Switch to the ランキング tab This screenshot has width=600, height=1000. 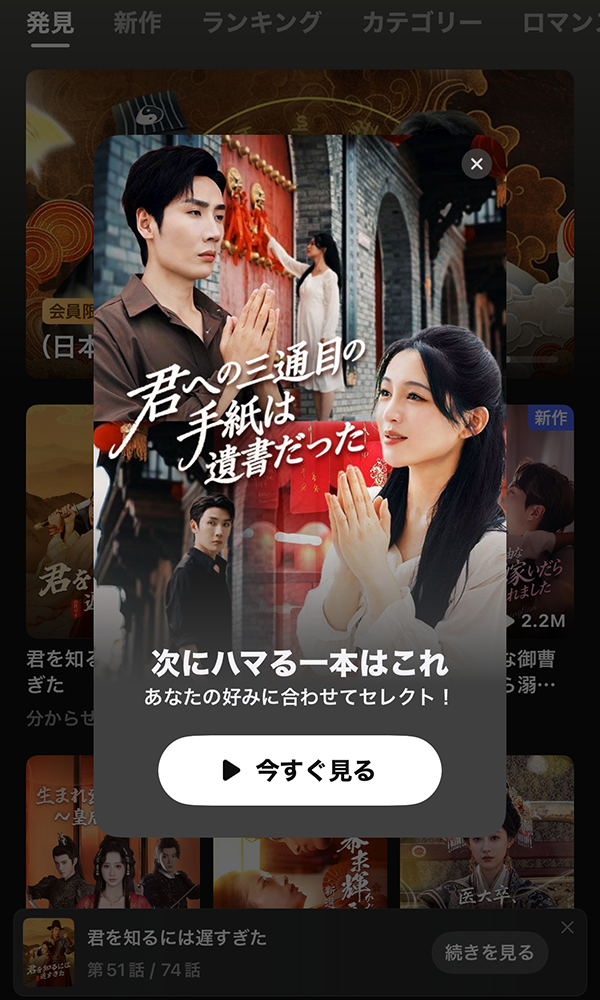click(x=261, y=23)
